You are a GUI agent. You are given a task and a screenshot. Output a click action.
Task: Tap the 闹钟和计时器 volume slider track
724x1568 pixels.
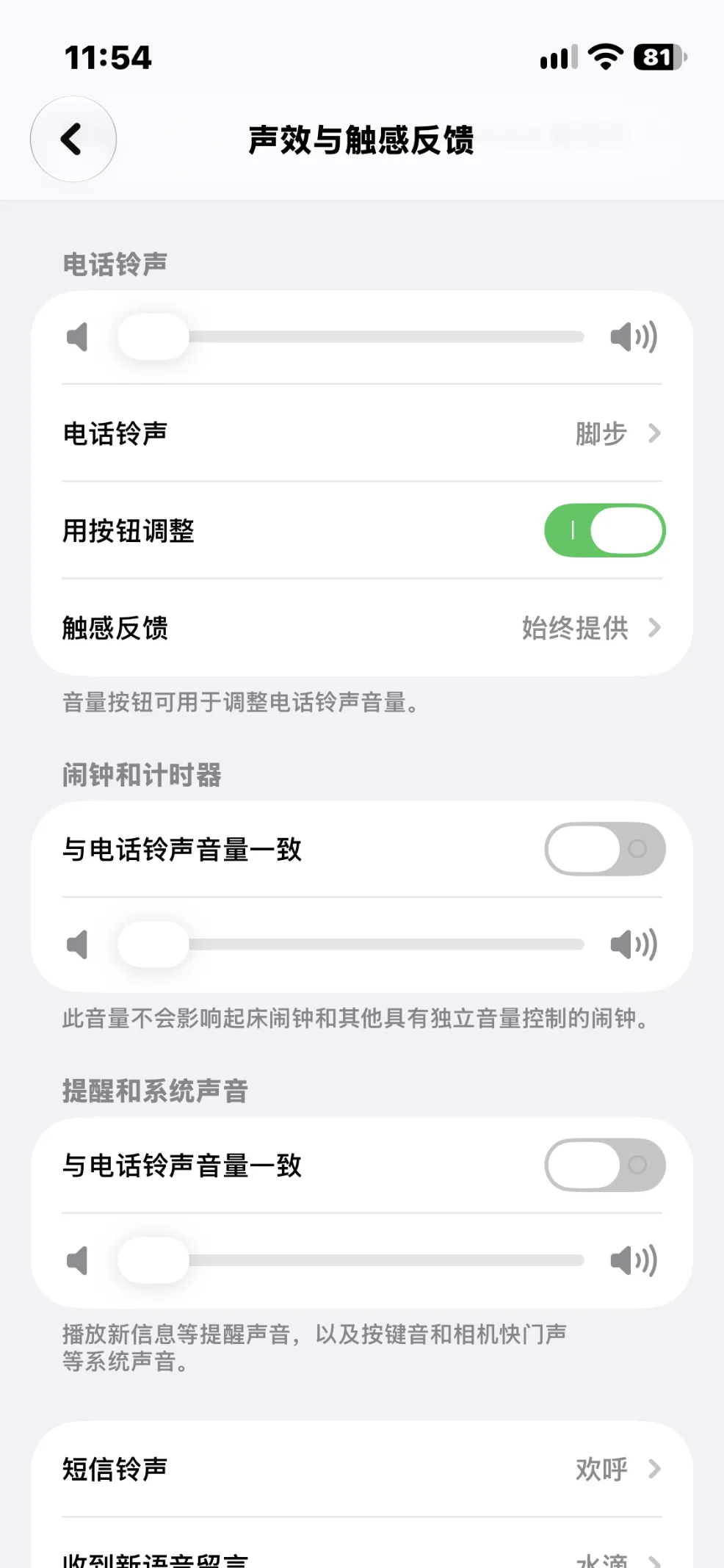point(351,944)
